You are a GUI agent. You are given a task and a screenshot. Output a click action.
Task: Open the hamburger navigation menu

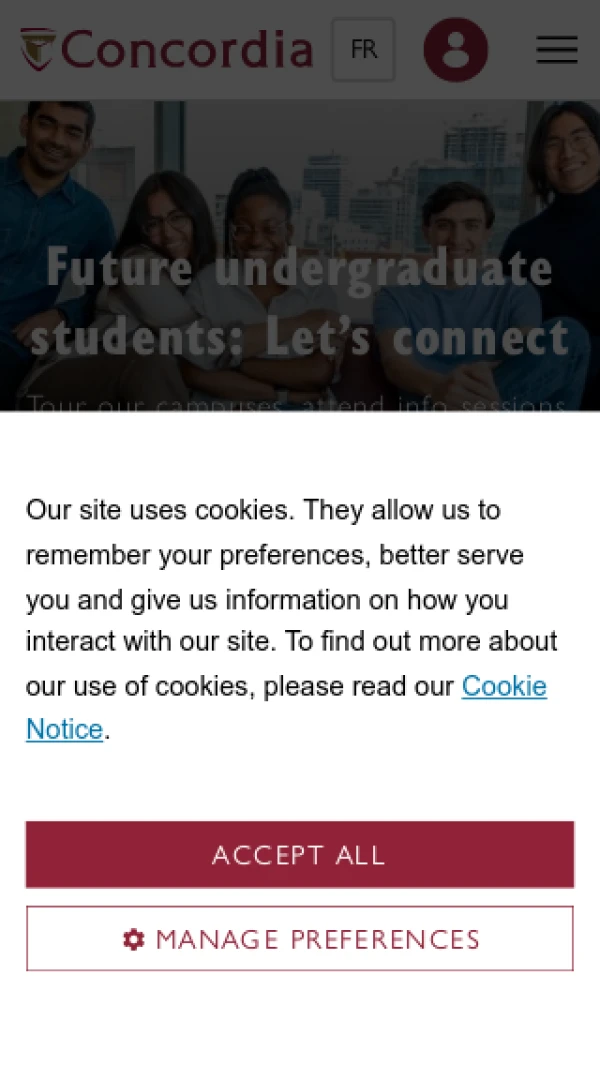557,50
